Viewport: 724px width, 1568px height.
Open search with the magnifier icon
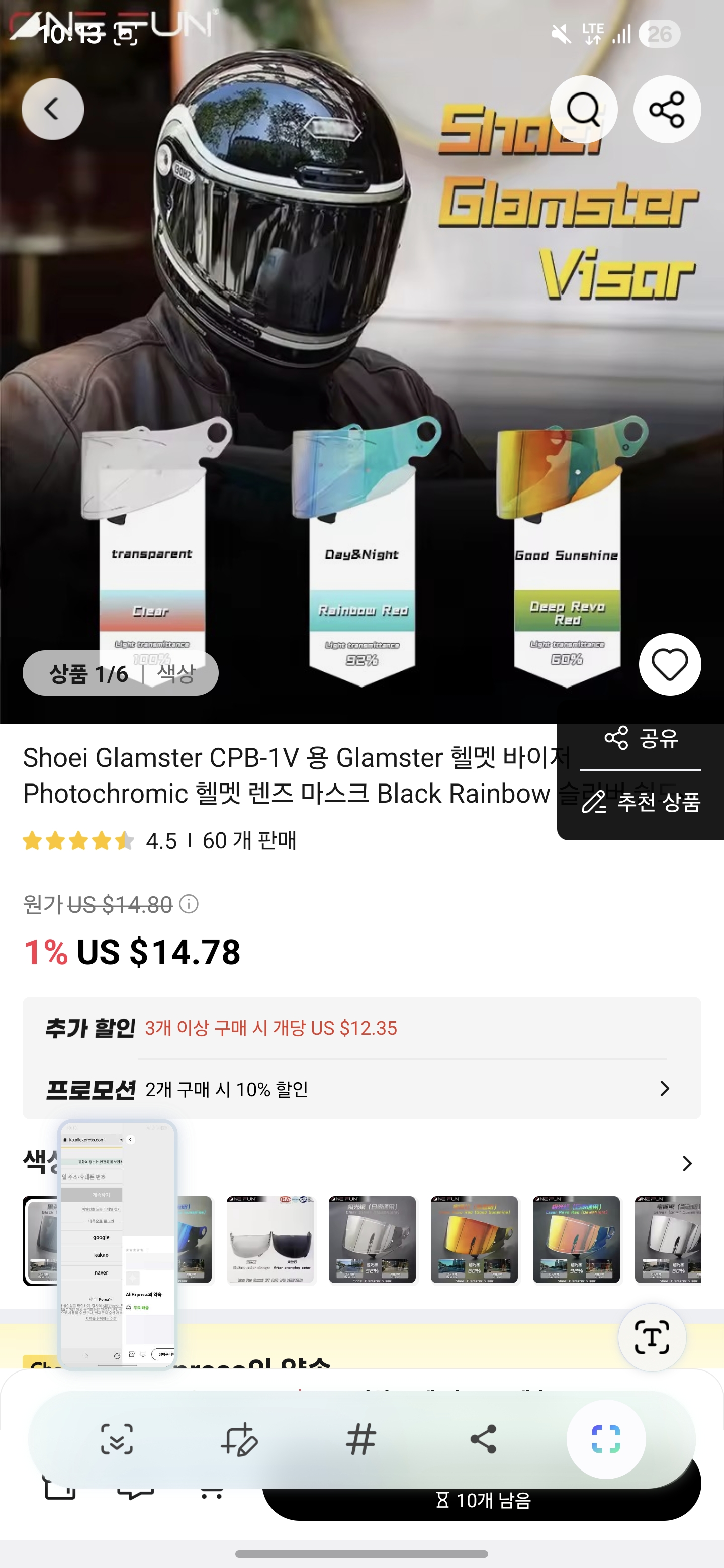[583, 110]
